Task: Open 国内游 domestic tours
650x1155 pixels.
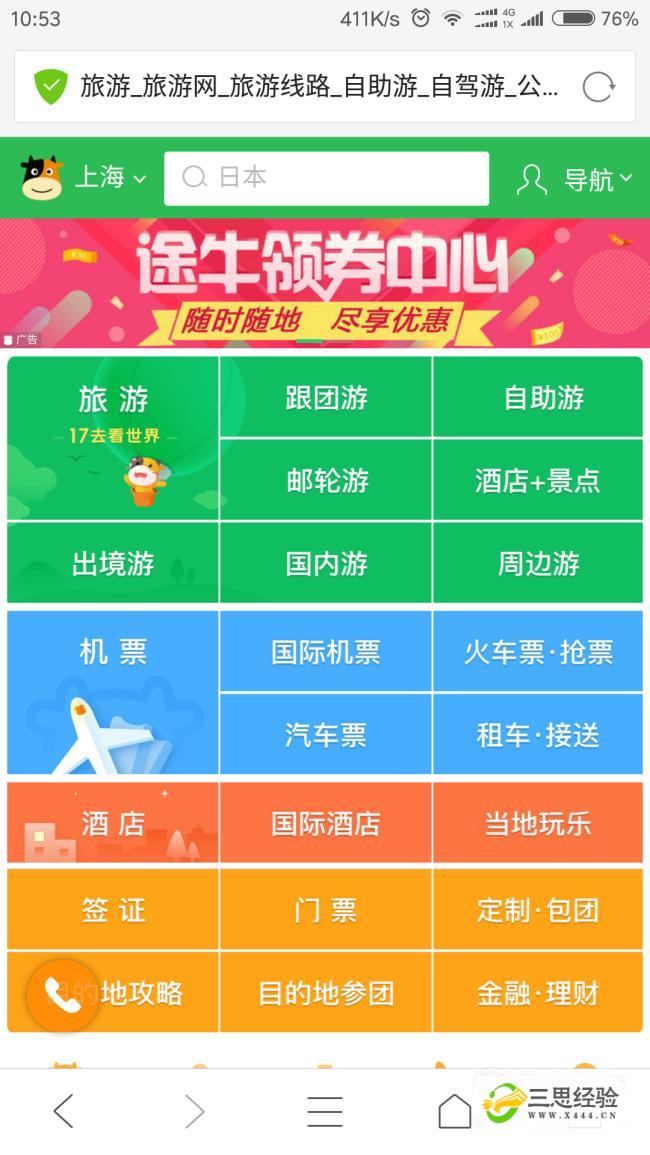Action: pos(326,564)
